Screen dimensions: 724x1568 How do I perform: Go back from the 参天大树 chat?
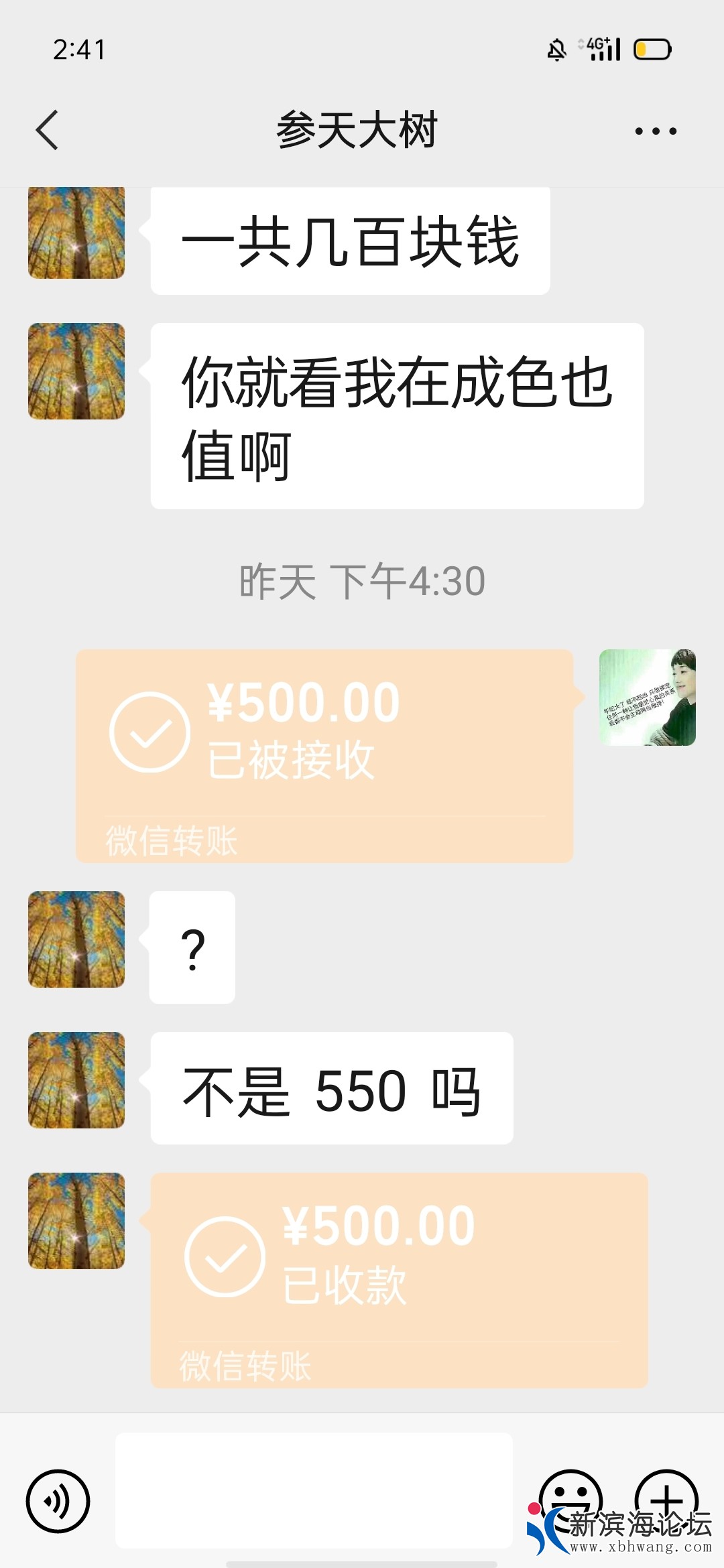(x=47, y=130)
